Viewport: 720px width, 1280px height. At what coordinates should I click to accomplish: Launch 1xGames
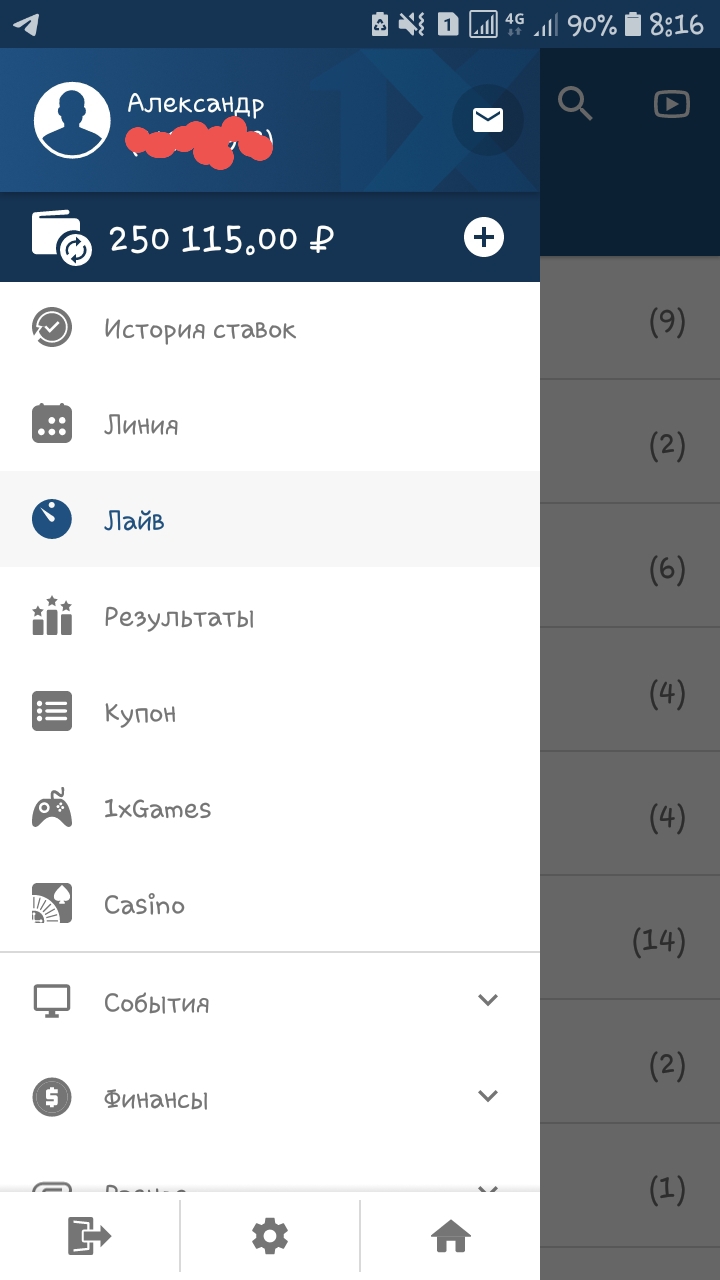pos(157,809)
